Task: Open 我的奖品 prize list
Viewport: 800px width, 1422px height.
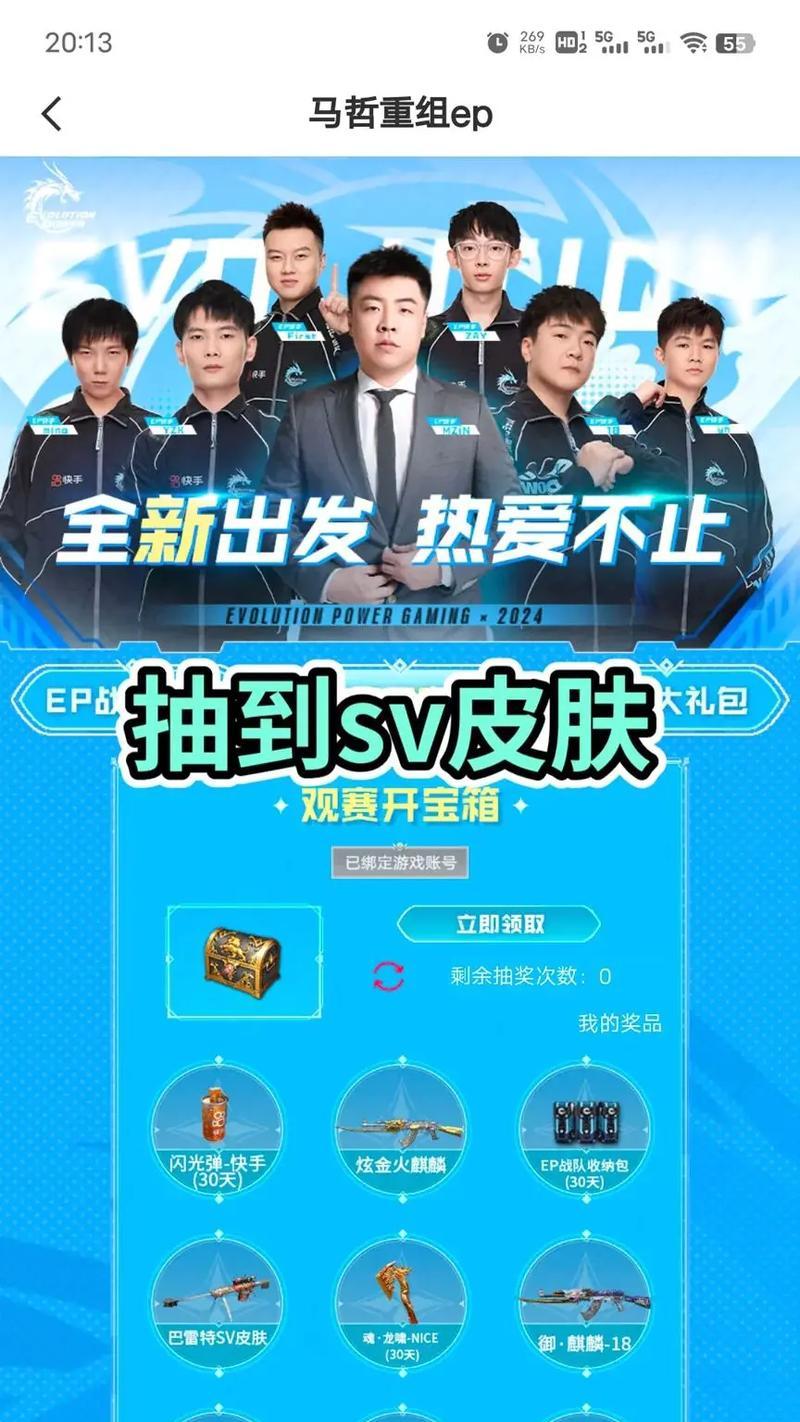Action: pos(619,1024)
